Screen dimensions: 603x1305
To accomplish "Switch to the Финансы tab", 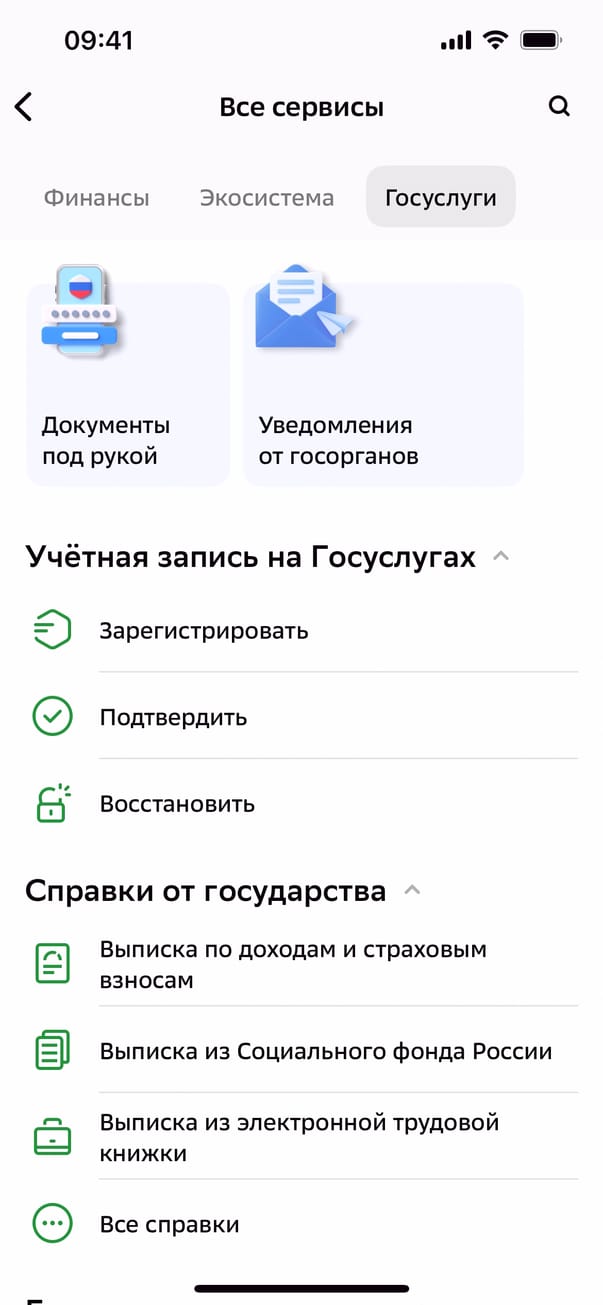I will pyautogui.click(x=96, y=198).
